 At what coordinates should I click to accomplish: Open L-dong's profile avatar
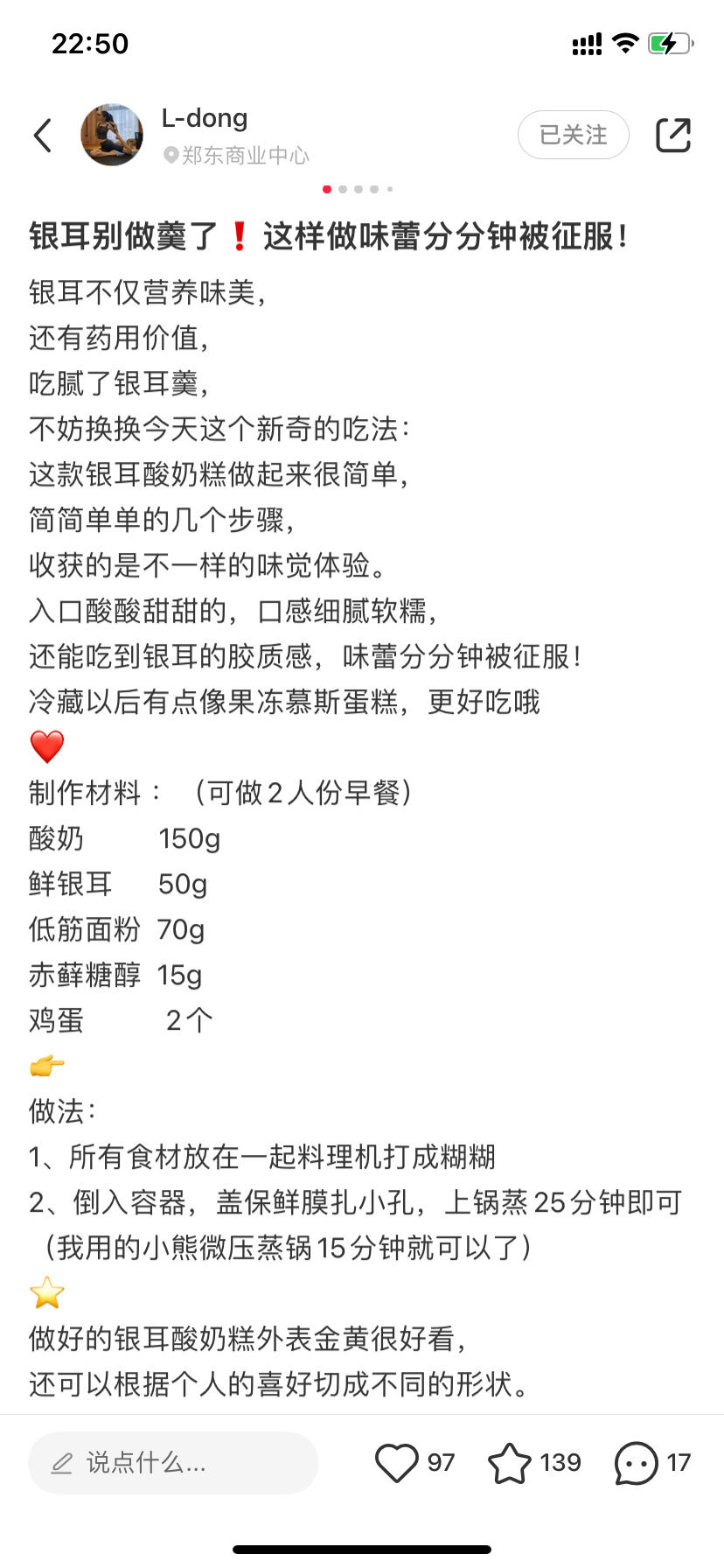(x=112, y=135)
